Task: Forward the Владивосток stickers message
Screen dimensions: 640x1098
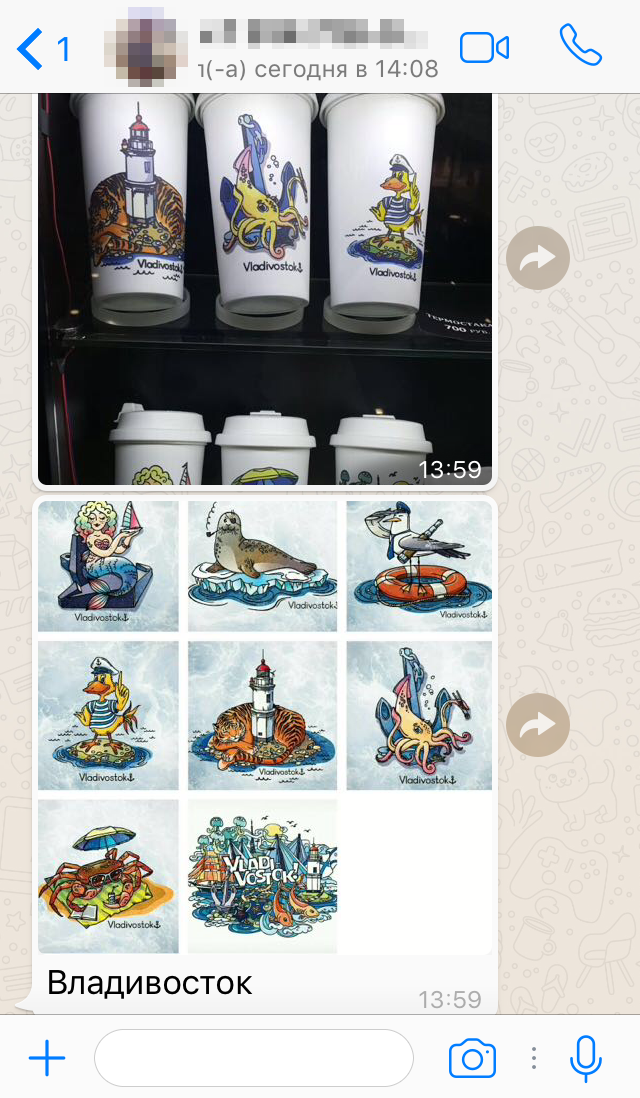Action: coord(538,724)
